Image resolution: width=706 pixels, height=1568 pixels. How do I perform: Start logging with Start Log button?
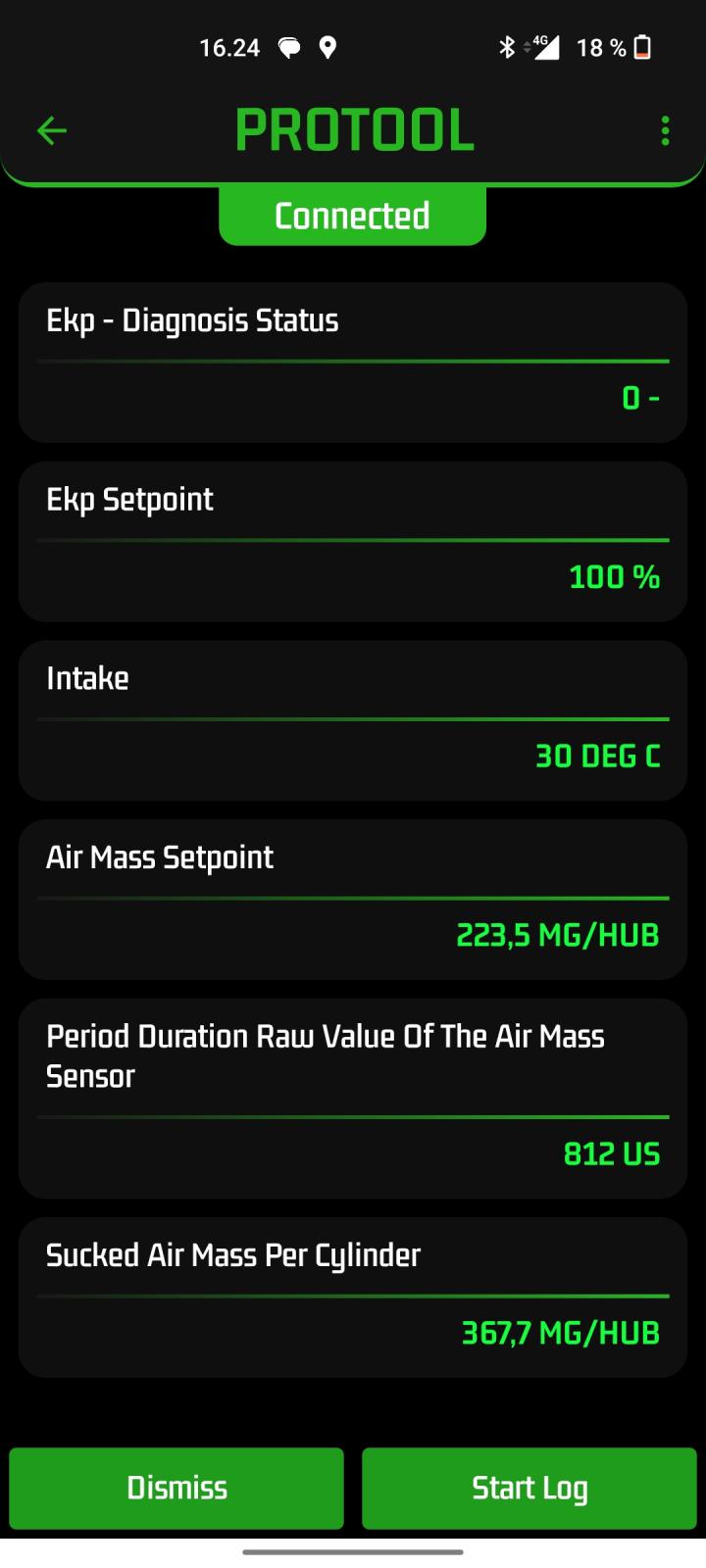(x=529, y=1488)
